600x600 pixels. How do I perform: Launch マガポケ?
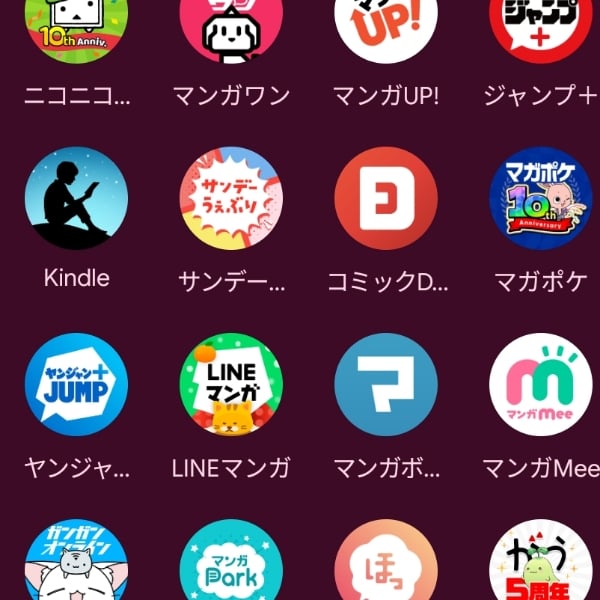click(540, 198)
